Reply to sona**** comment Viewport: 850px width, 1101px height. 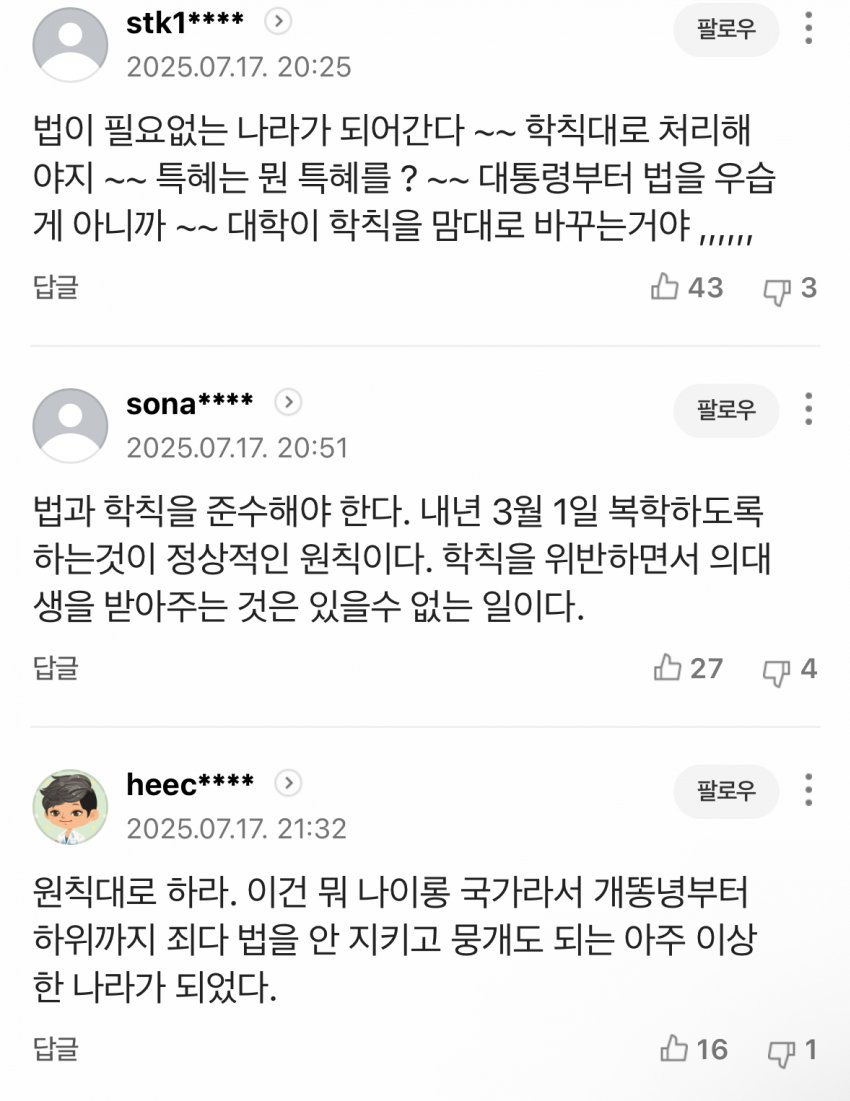[x=55, y=668]
